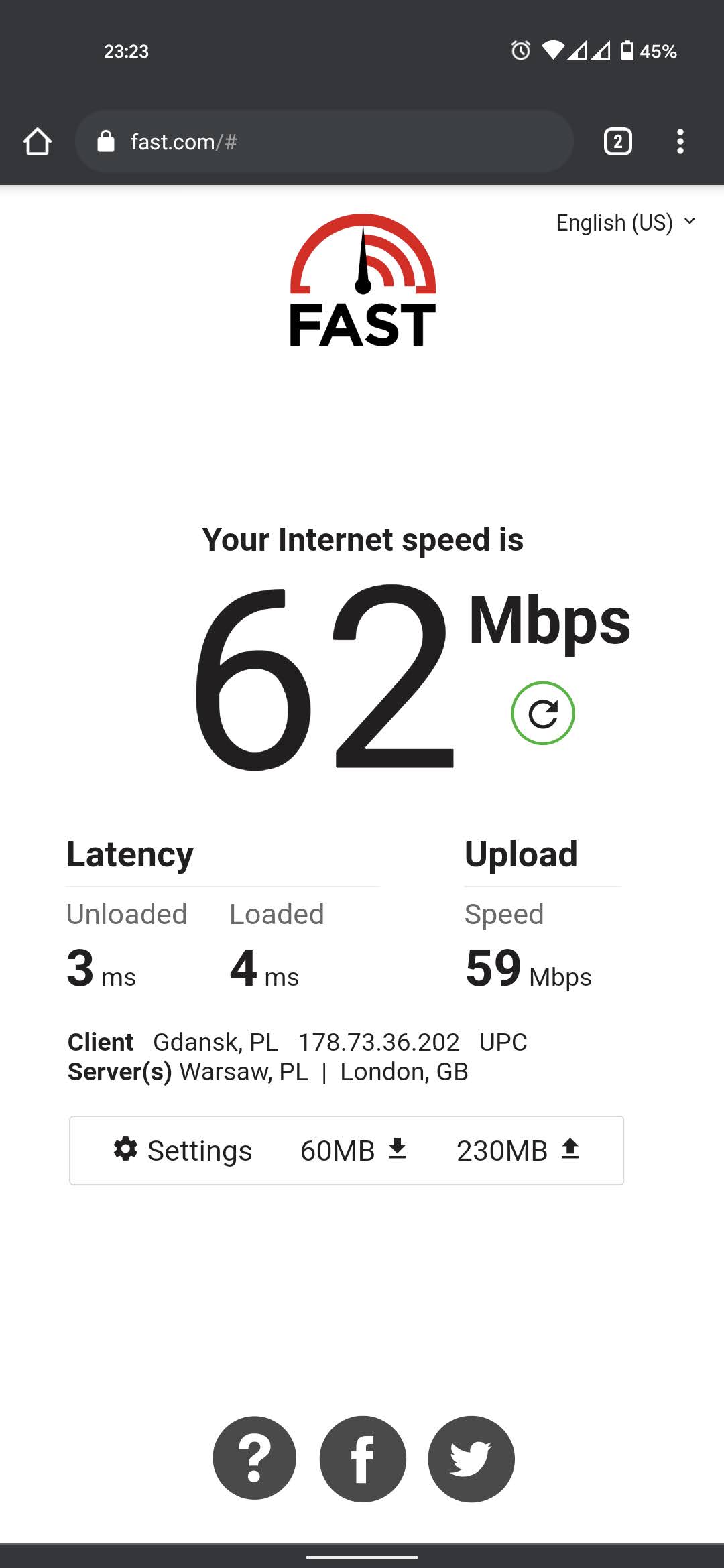Share results on Twitter
The width and height of the screenshot is (724, 1568).
click(x=471, y=1459)
